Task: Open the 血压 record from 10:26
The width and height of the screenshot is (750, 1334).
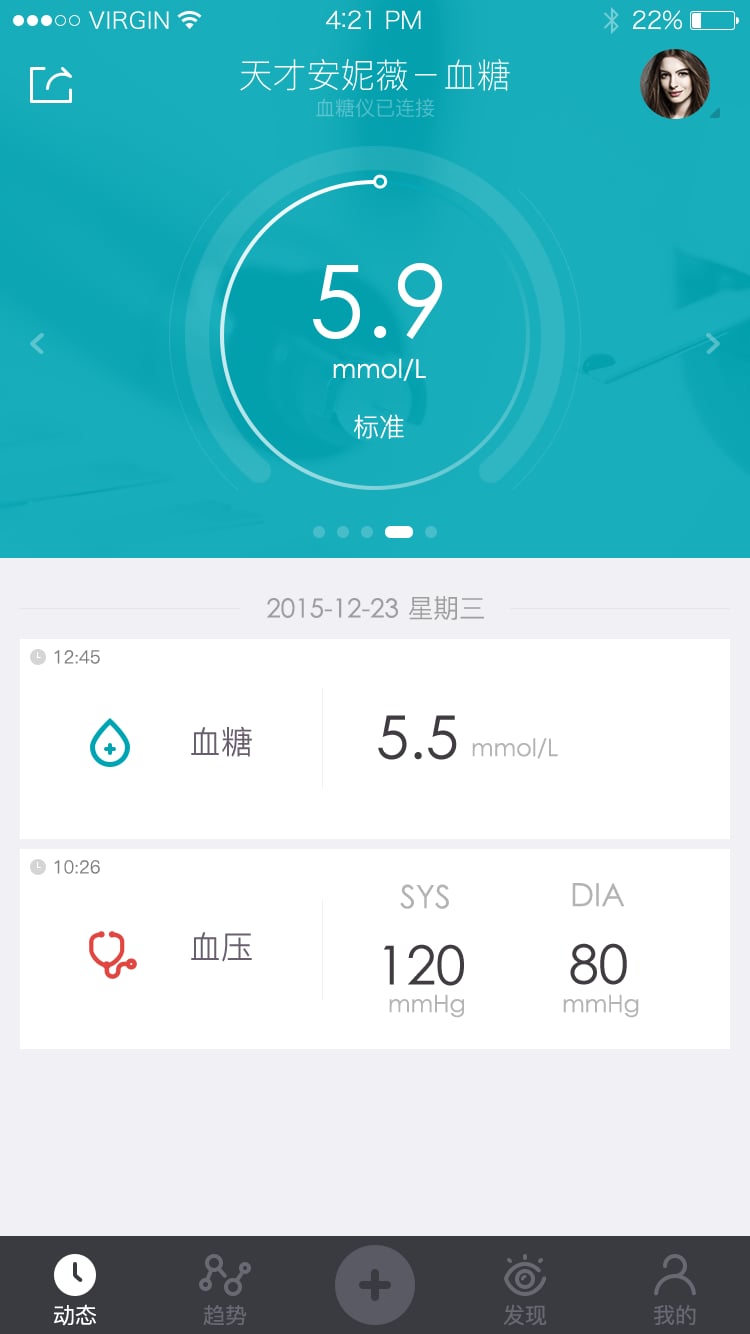Action: pyautogui.click(x=375, y=949)
